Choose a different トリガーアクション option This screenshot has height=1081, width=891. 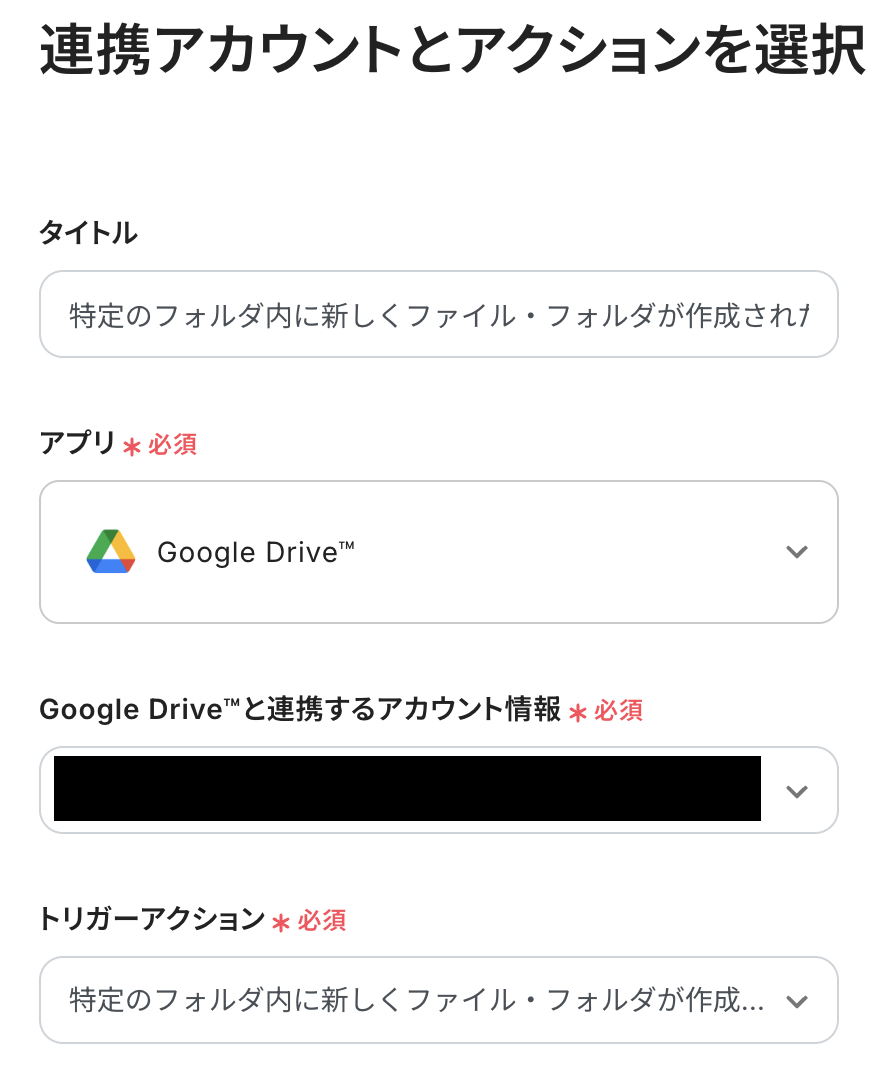coord(438,1001)
